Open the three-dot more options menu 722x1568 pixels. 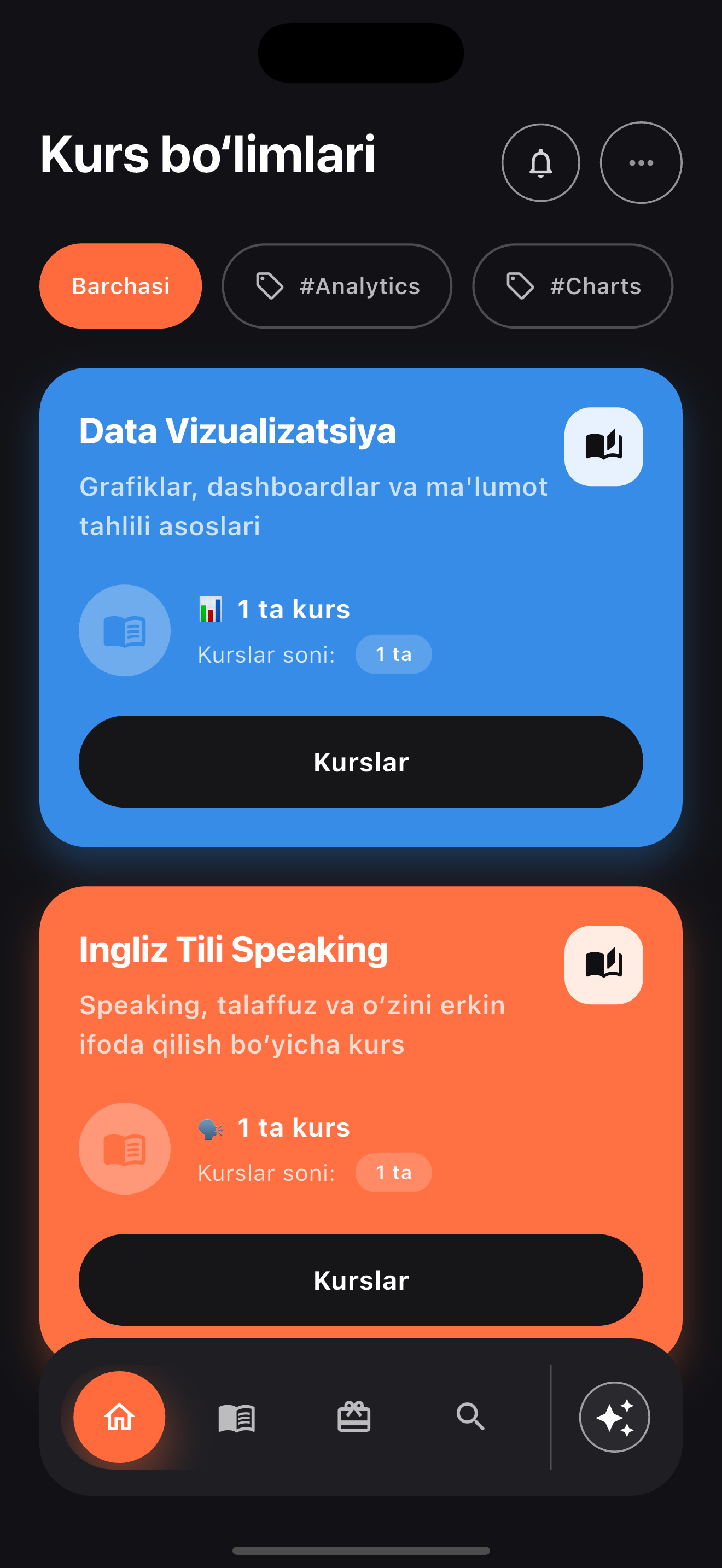pyautogui.click(x=641, y=162)
